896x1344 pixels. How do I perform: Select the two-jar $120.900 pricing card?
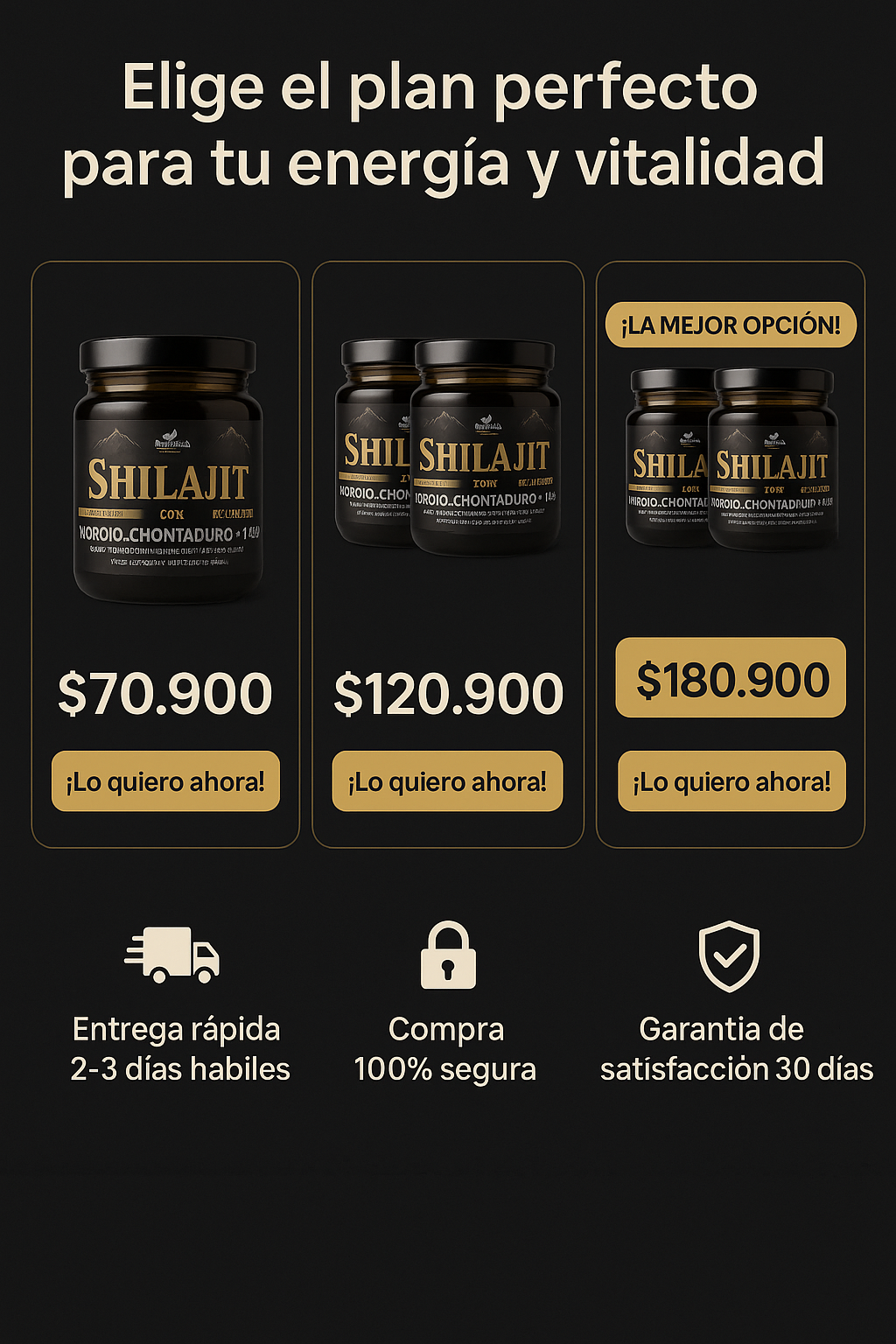447,551
